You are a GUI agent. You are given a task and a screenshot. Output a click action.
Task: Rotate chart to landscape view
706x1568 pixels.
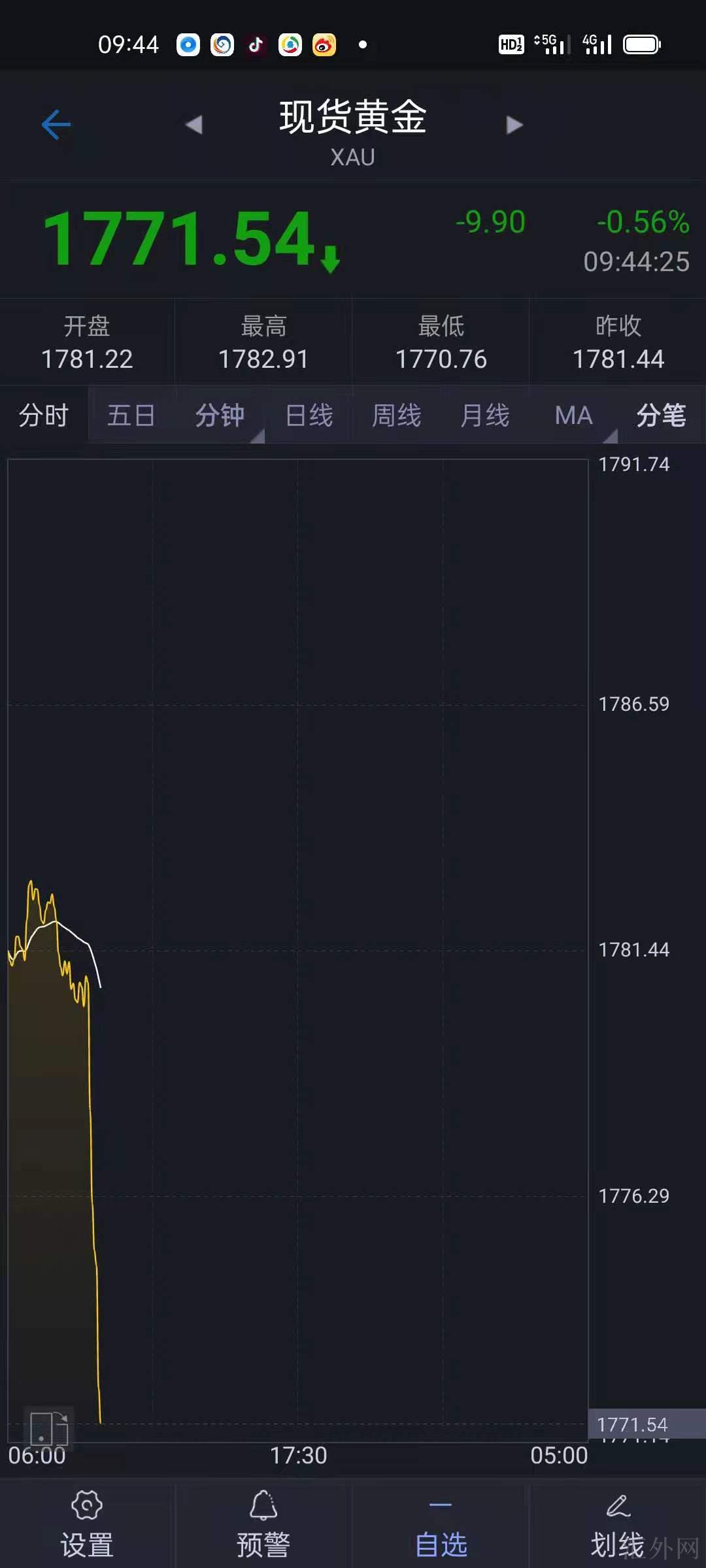pos(49,1428)
